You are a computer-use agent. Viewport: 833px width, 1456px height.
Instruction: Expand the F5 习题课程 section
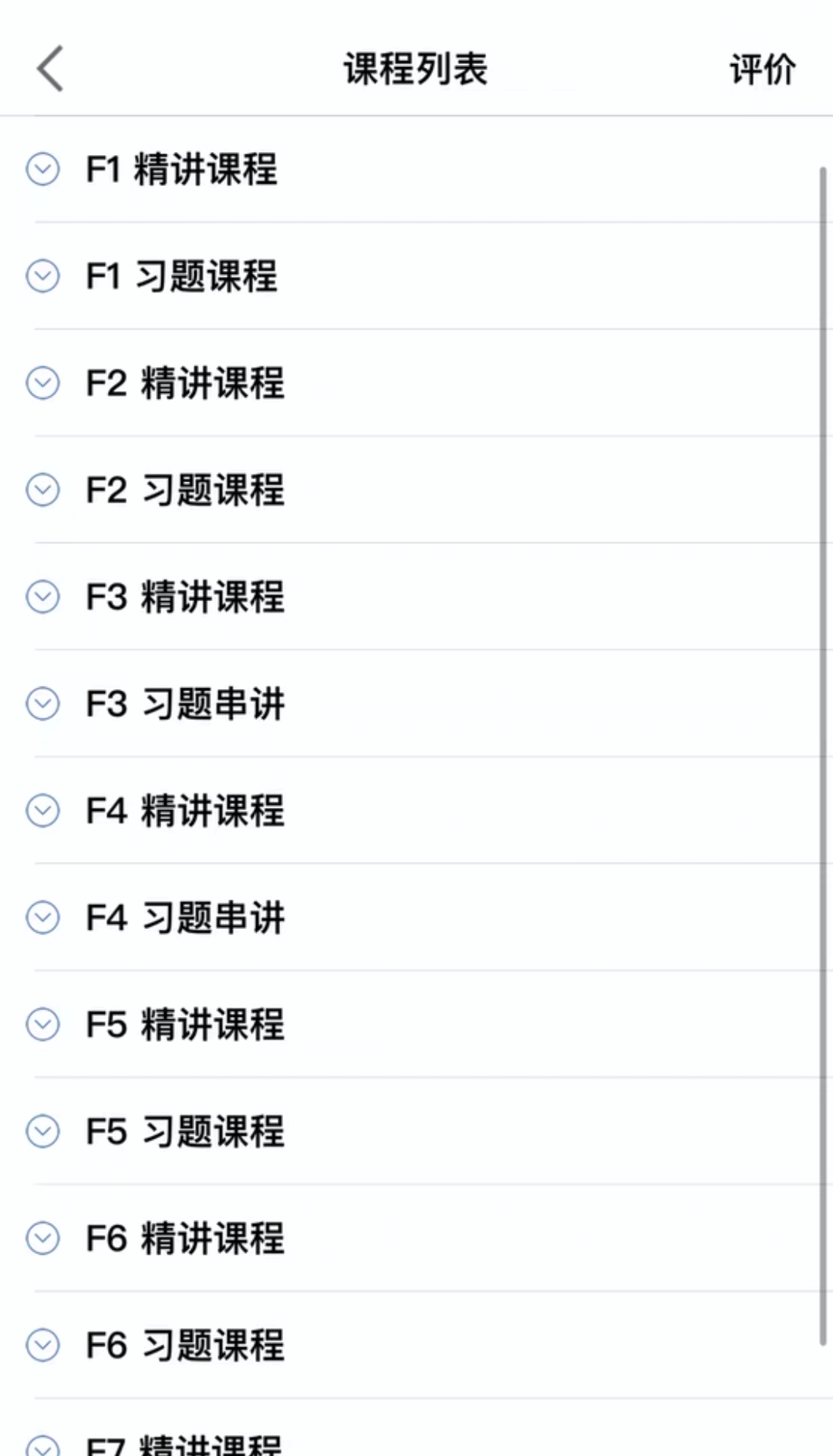43,1131
